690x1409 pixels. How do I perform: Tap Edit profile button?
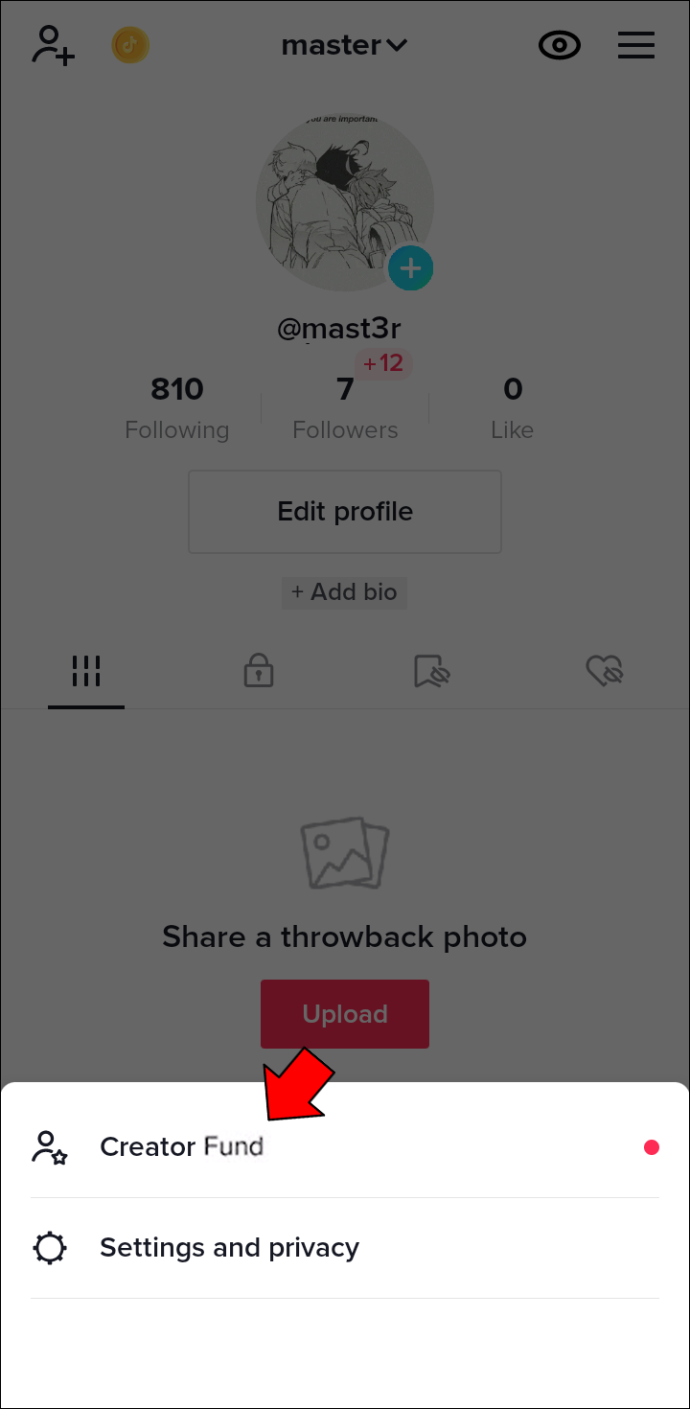(x=345, y=512)
